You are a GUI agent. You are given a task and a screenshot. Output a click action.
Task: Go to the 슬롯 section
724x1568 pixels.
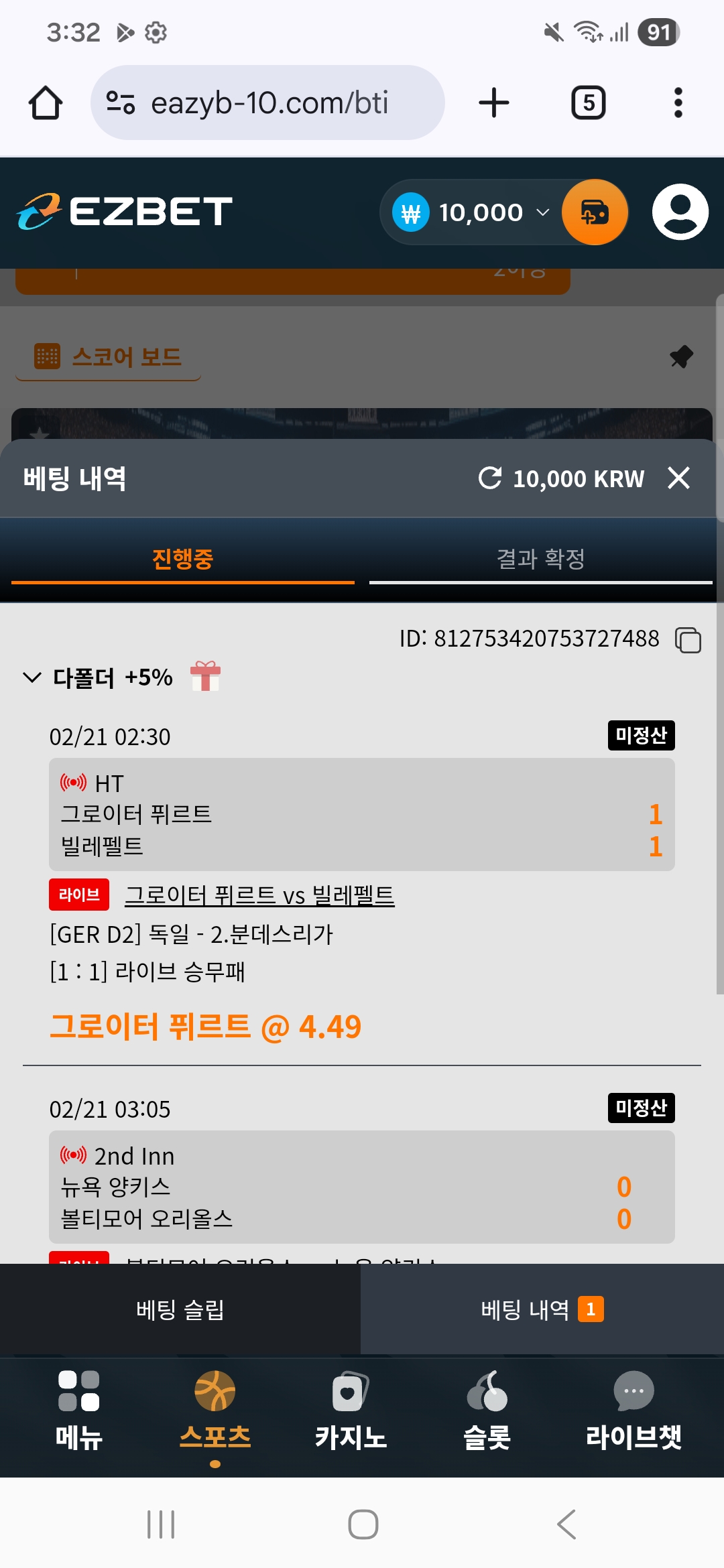point(487,1409)
